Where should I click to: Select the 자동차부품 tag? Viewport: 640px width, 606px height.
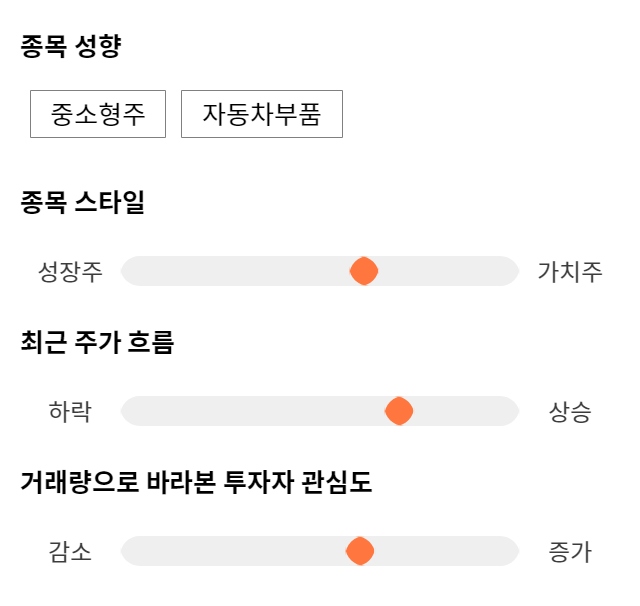point(262,114)
